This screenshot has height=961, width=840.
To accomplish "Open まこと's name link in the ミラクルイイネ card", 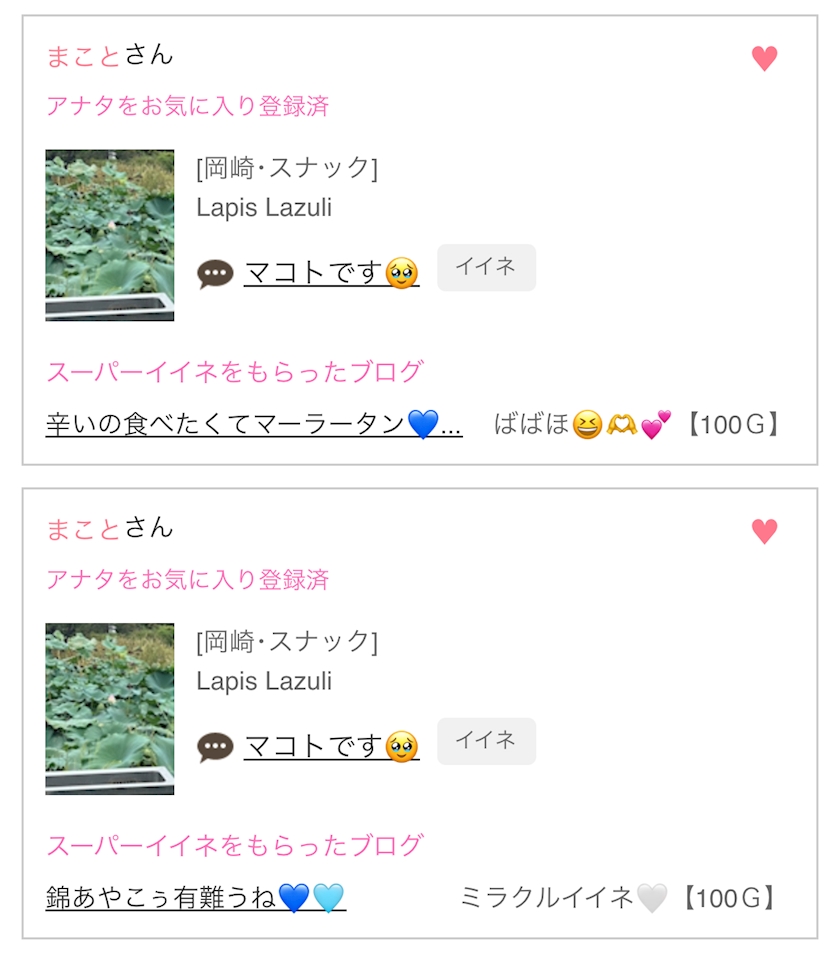I will pos(84,528).
